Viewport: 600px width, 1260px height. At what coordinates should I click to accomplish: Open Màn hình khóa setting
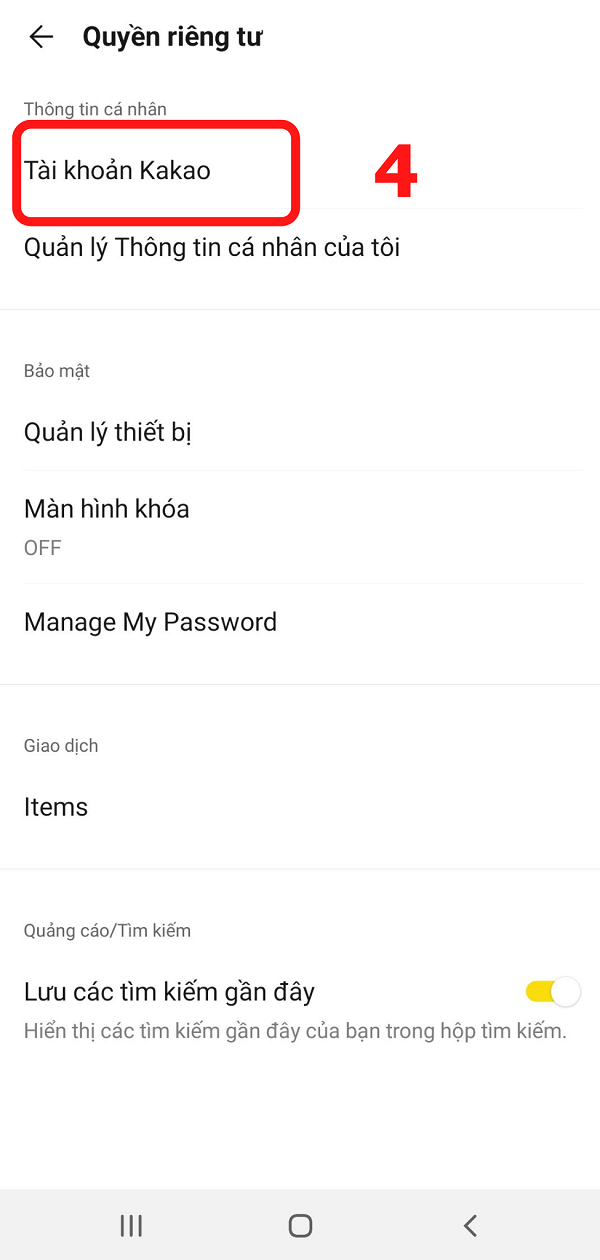pos(107,525)
